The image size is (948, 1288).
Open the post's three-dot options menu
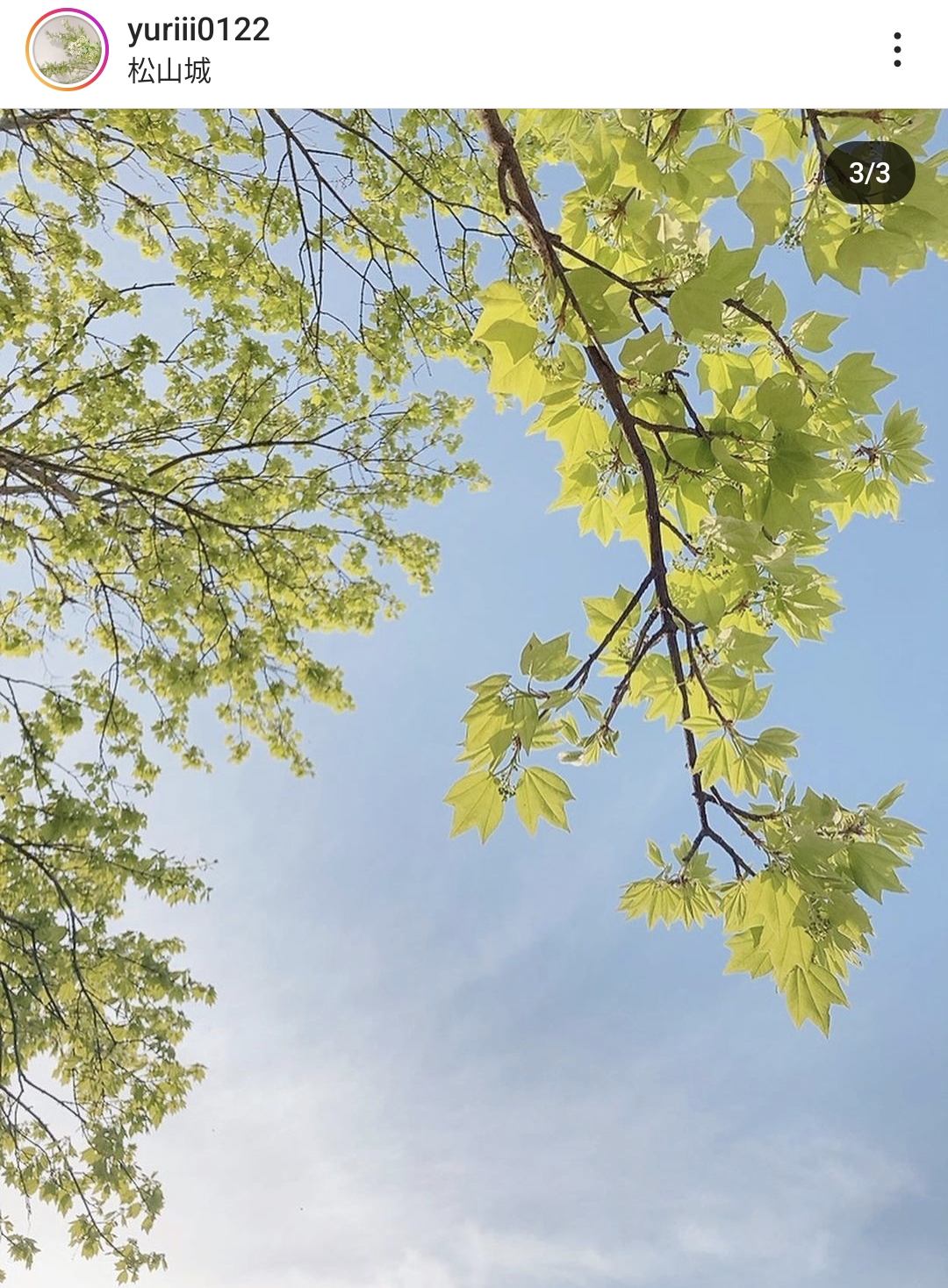click(x=896, y=50)
